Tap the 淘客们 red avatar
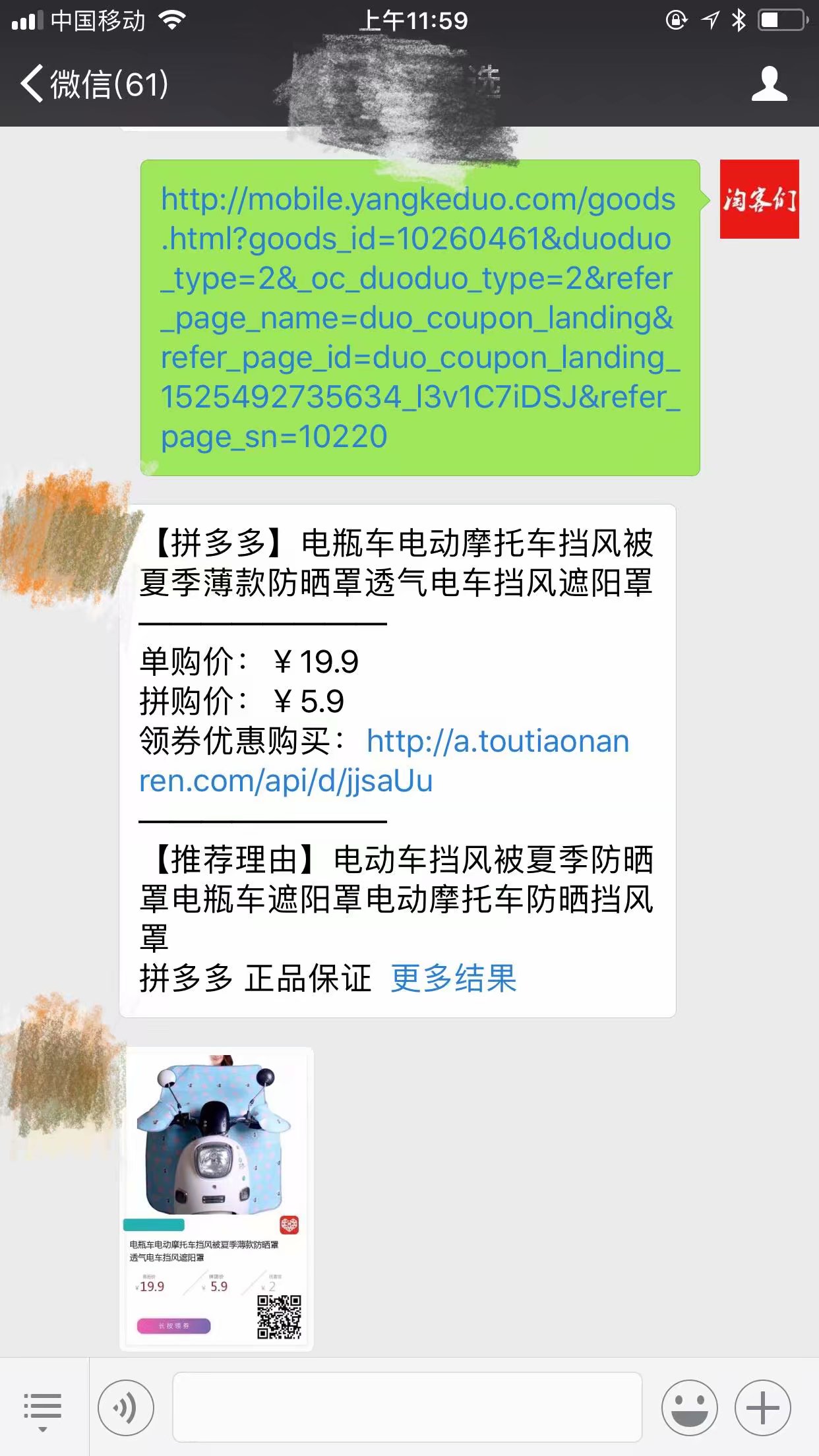Screen dimensions: 819x1456 [759, 198]
